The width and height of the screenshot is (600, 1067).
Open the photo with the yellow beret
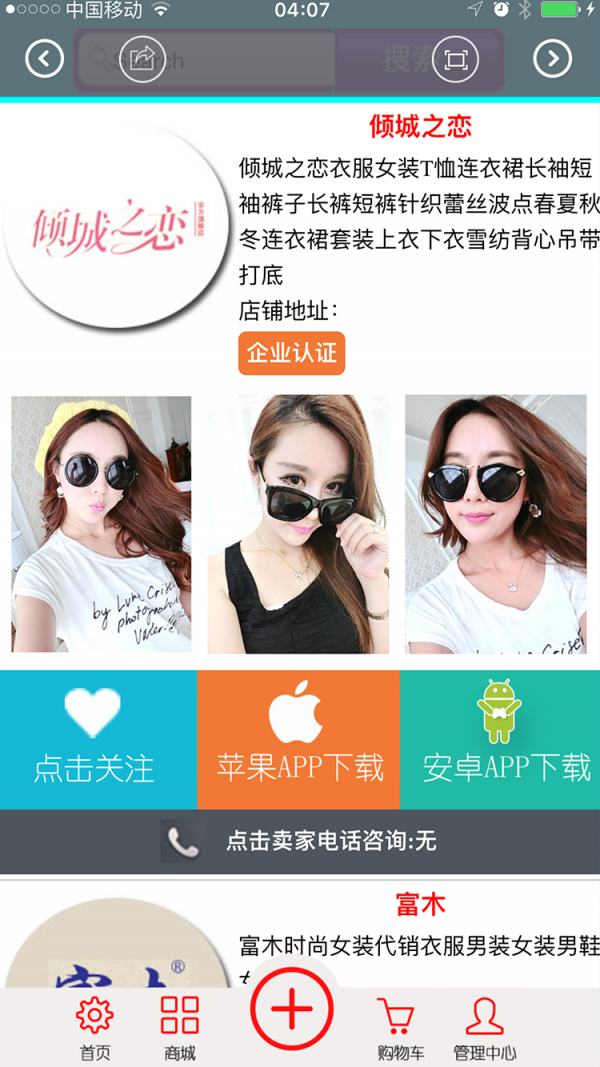tap(101, 524)
